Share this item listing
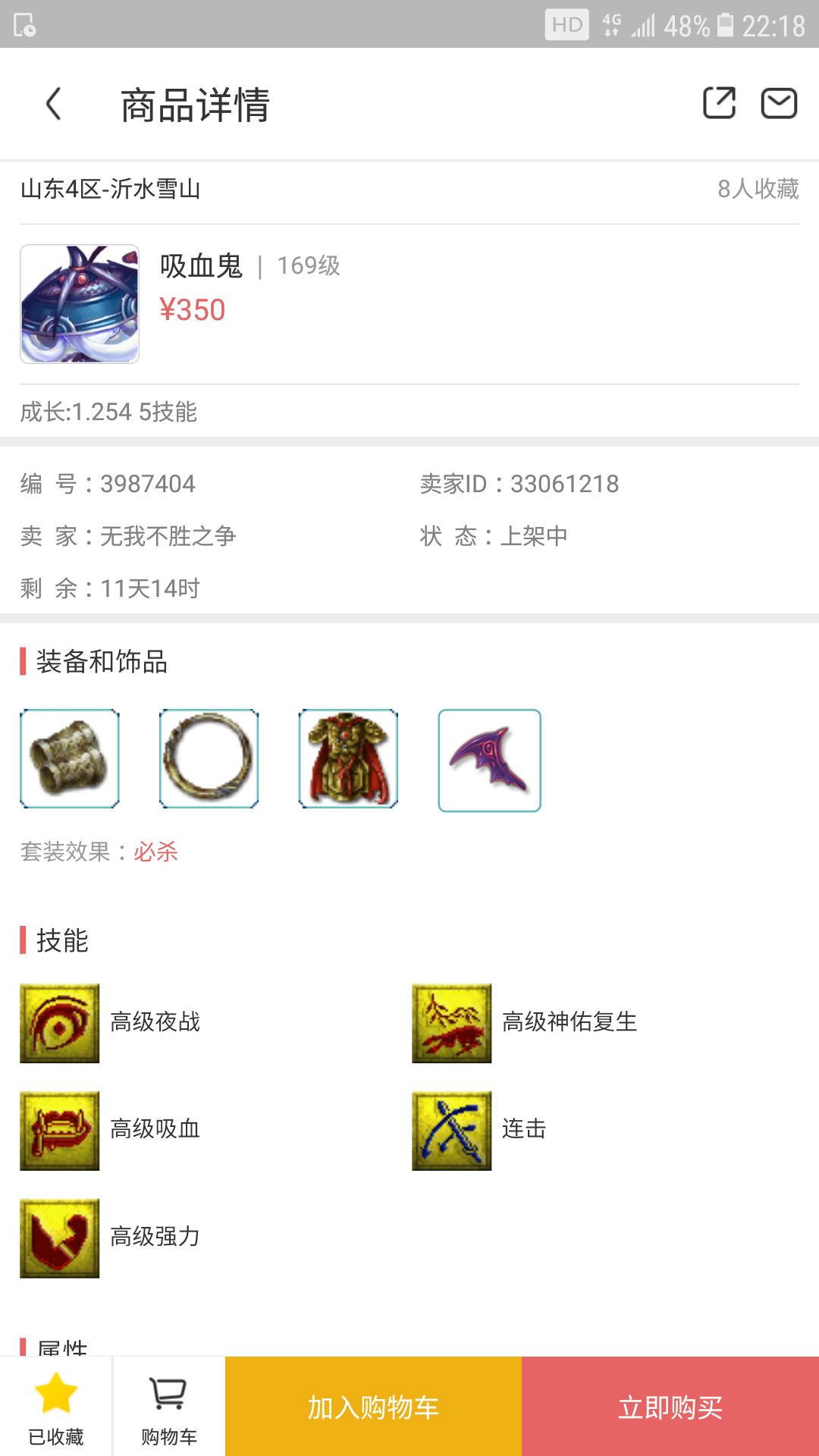The width and height of the screenshot is (819, 1456). [719, 103]
